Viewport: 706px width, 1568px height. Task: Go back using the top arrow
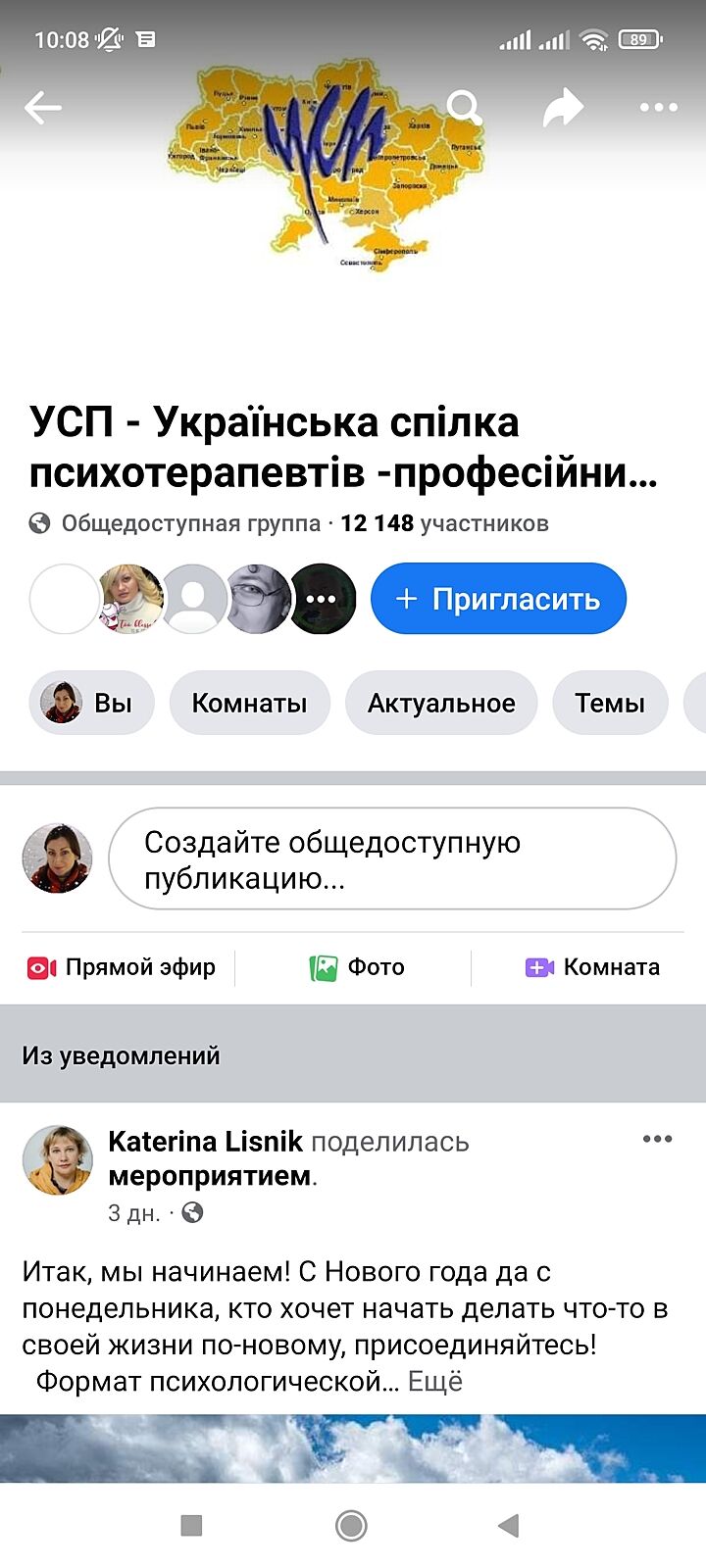click(x=42, y=108)
